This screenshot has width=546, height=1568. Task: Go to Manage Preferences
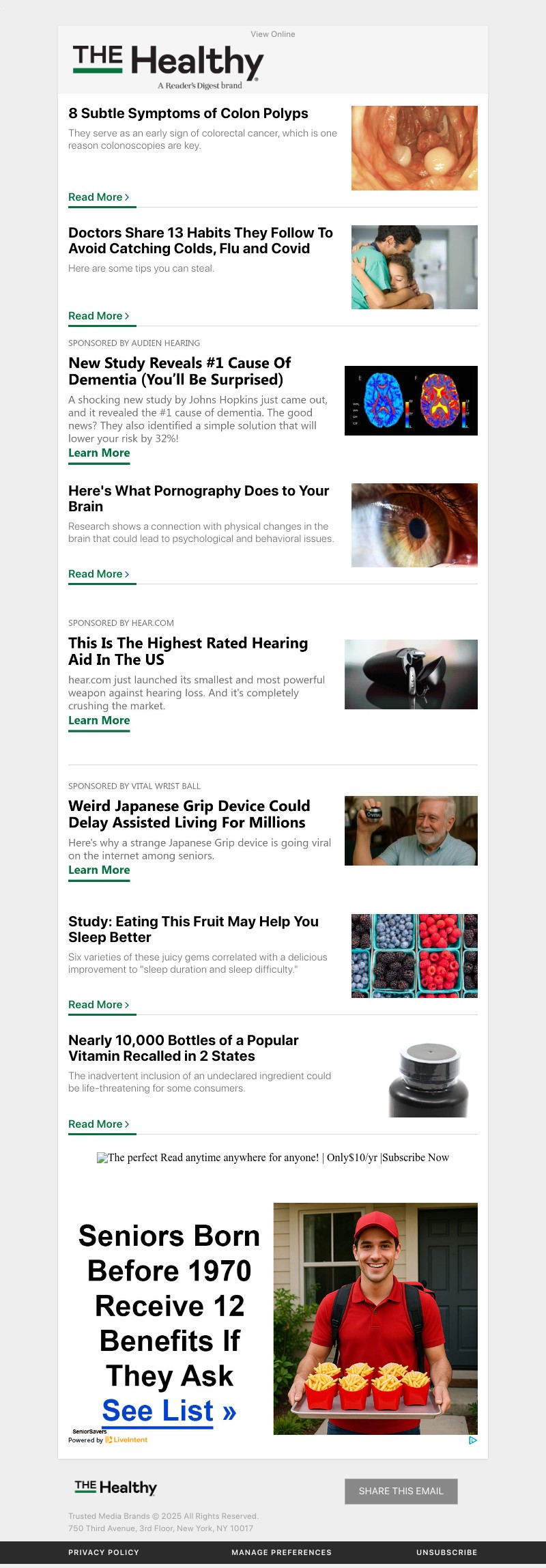point(281,1552)
